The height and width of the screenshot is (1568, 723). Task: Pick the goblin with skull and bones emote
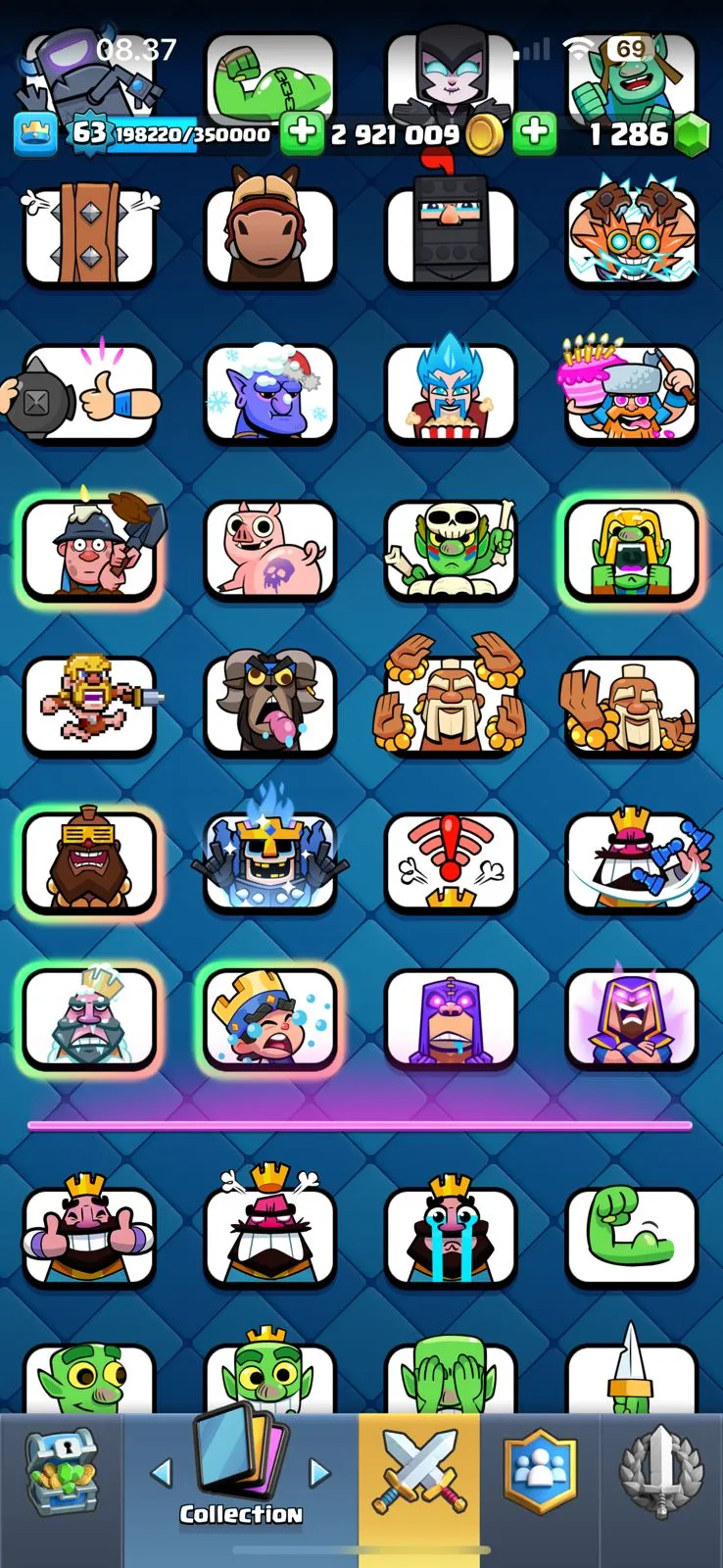[451, 550]
